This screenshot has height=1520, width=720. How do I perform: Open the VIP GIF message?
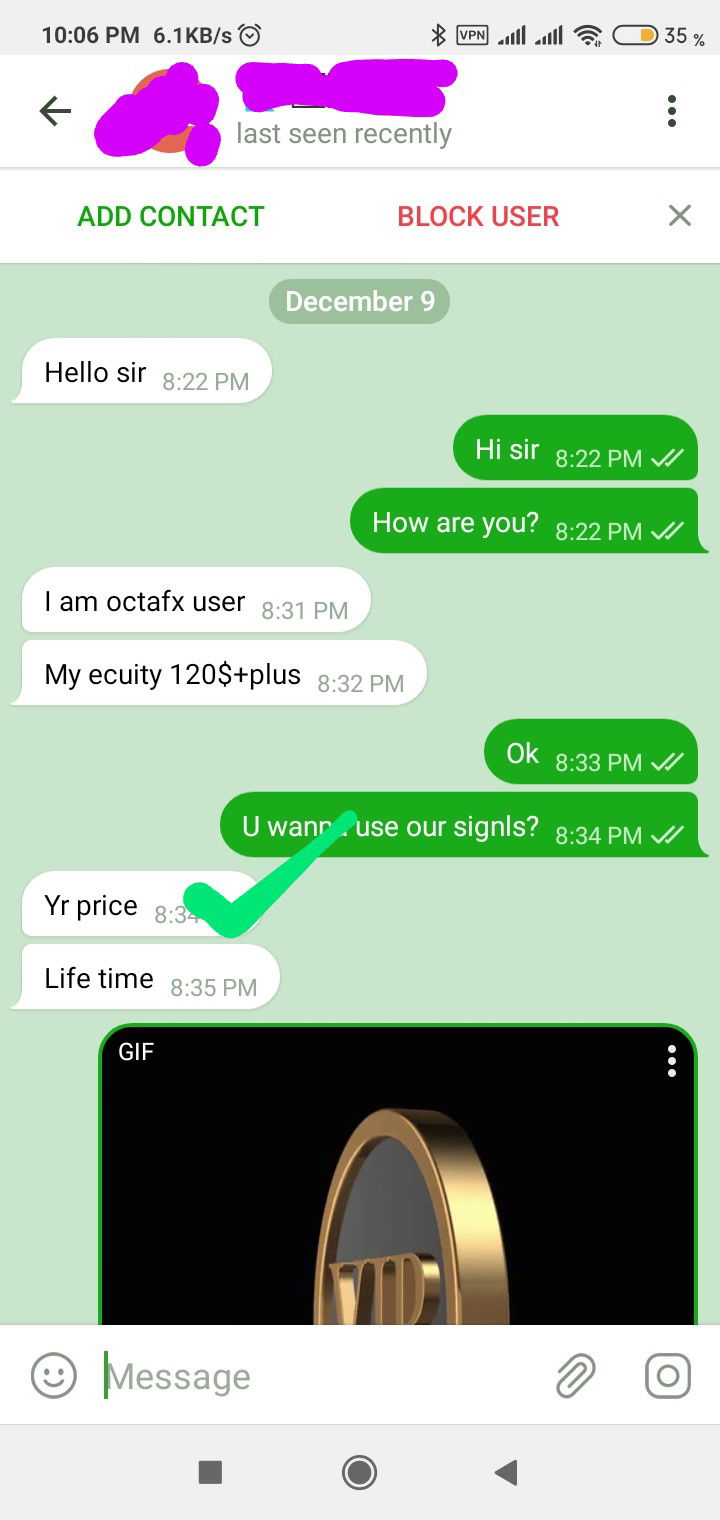pos(398,1190)
